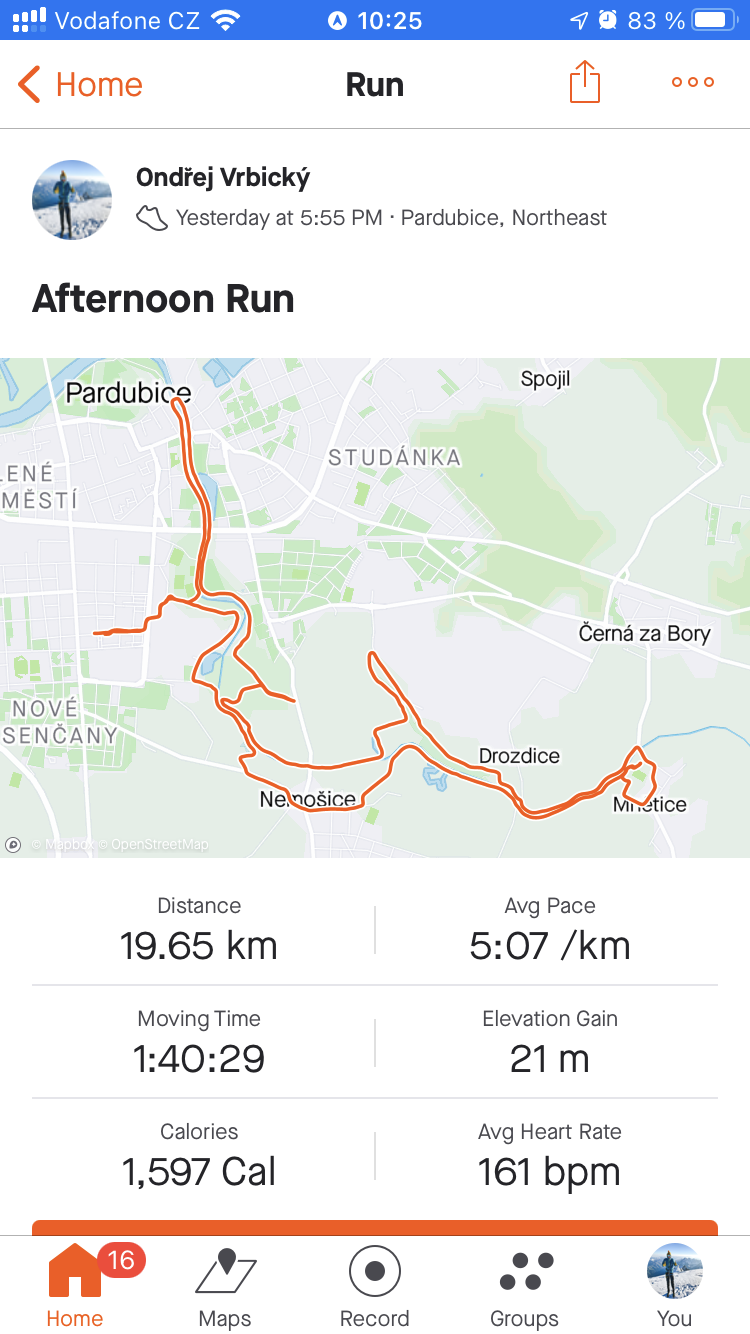Share this run activity
Screen dimensions: 750x1334
tap(585, 82)
